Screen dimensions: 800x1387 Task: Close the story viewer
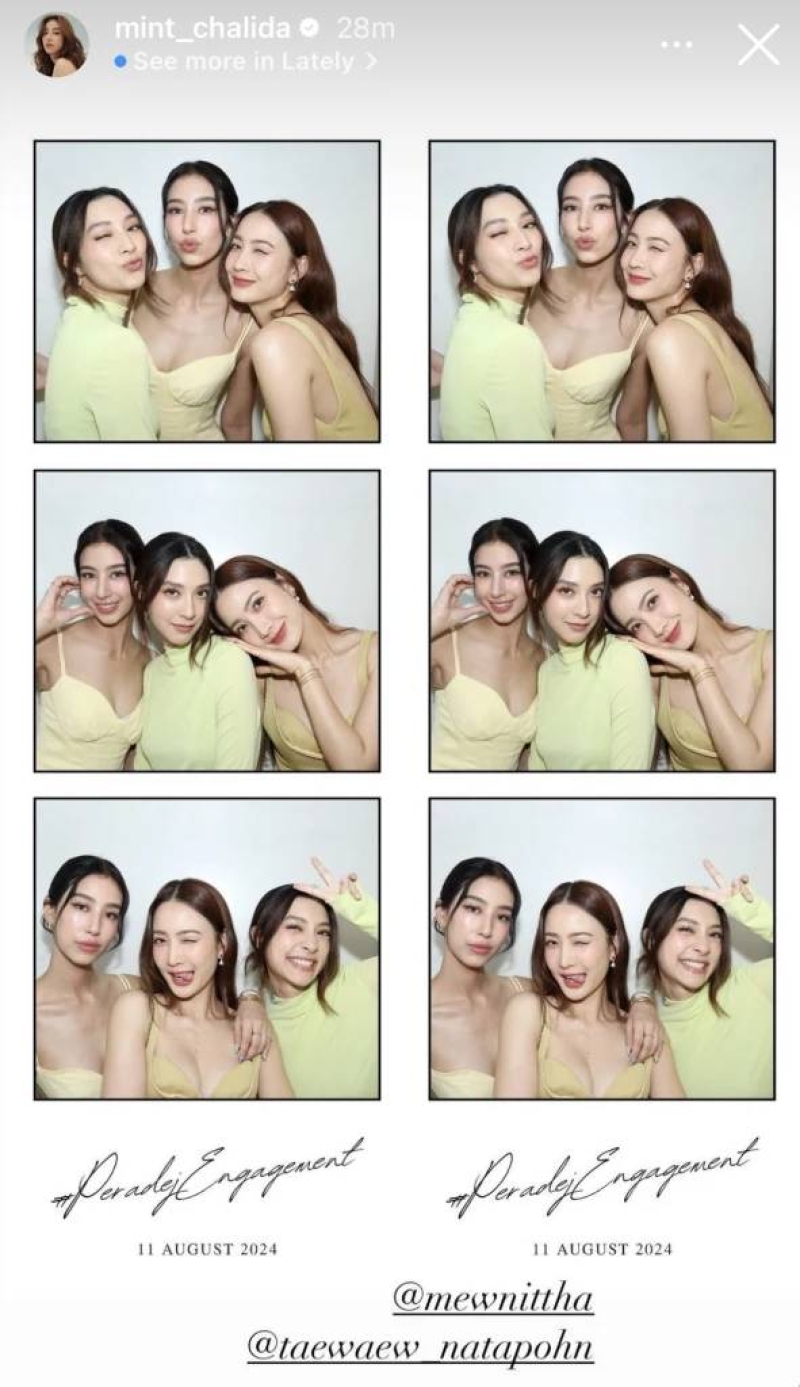[x=758, y=45]
